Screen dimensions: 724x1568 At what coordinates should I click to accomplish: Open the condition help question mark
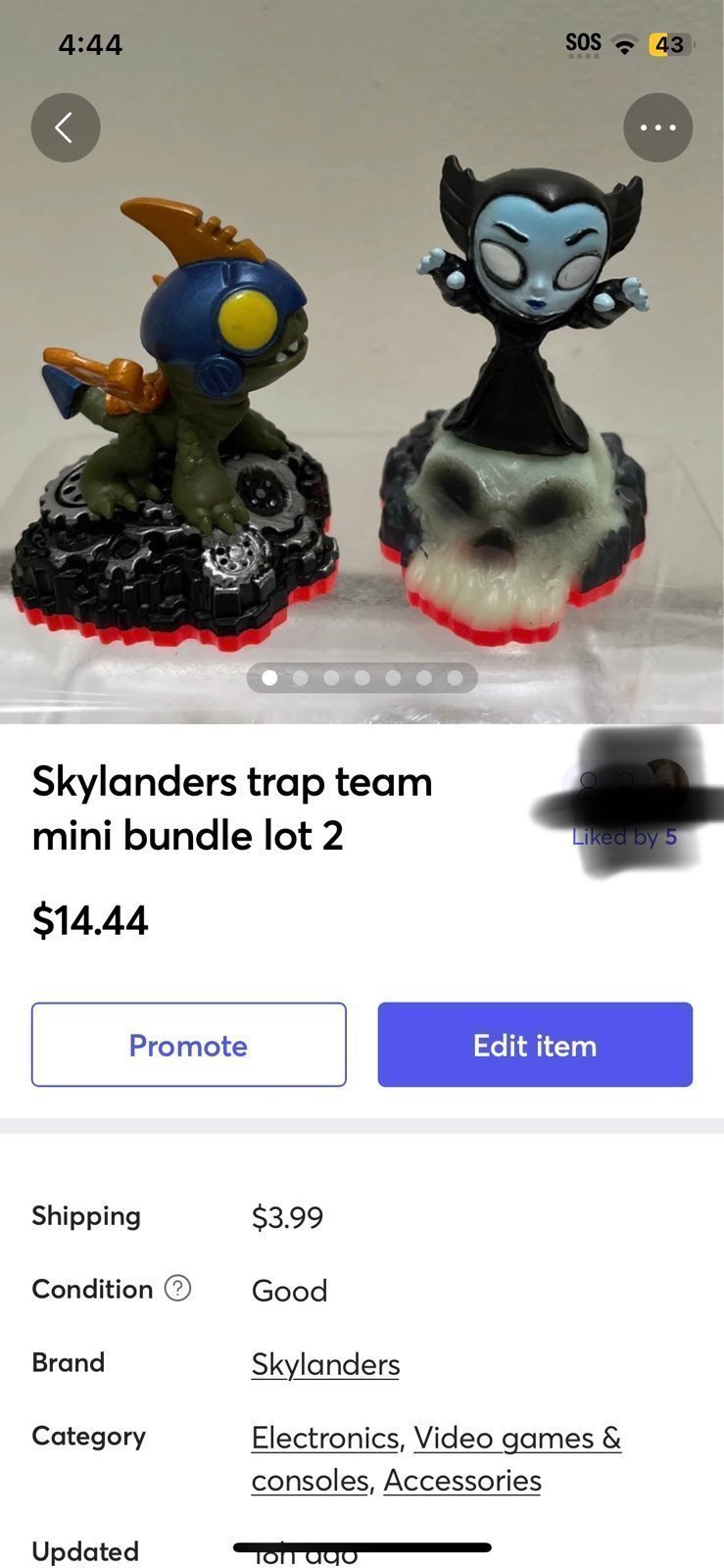[177, 1288]
